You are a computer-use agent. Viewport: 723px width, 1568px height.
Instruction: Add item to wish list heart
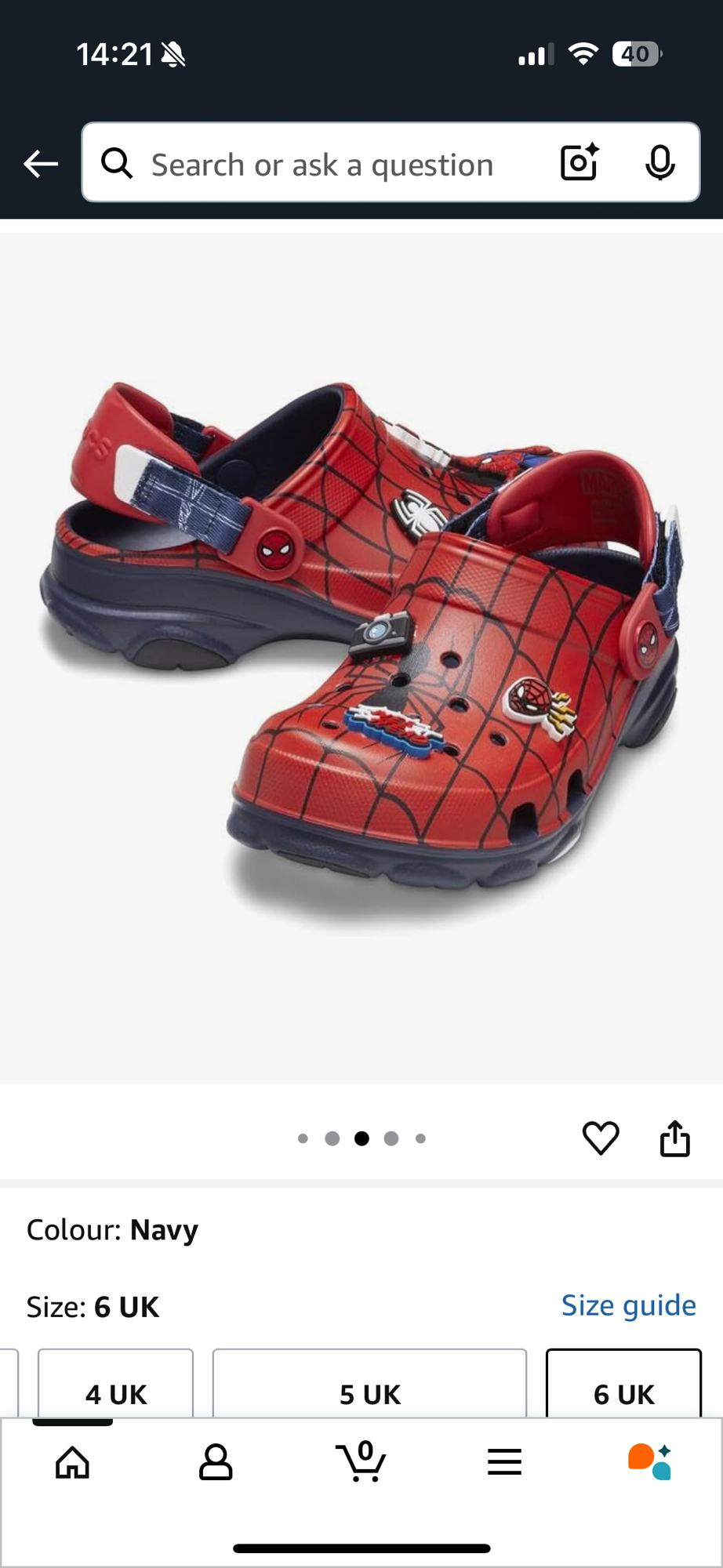coord(601,1138)
